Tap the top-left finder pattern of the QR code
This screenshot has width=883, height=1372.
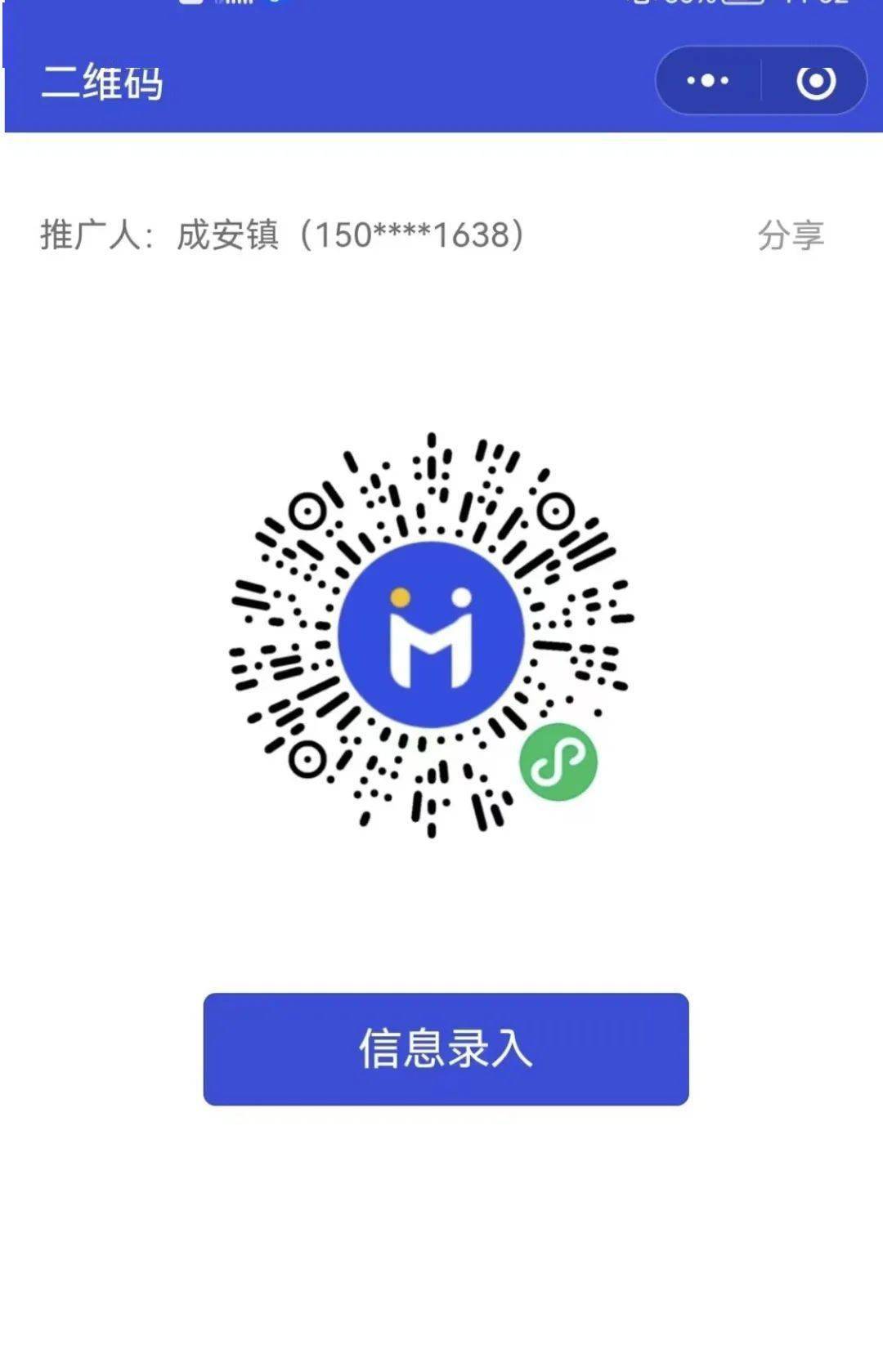click(x=307, y=512)
